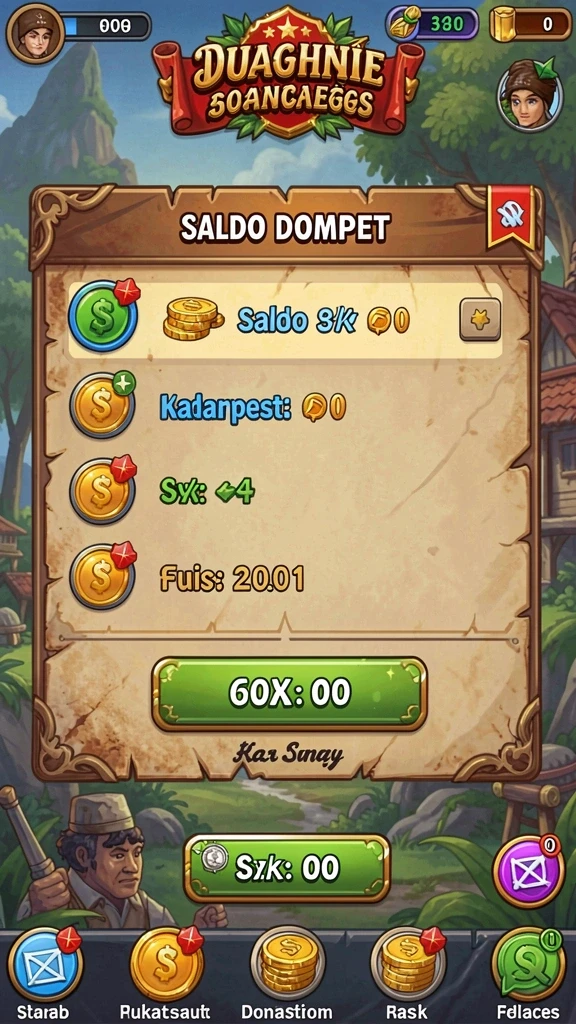The image size is (576, 1024).
Task: Select the green dollar coin next to Saldo
Action: [x=104, y=317]
